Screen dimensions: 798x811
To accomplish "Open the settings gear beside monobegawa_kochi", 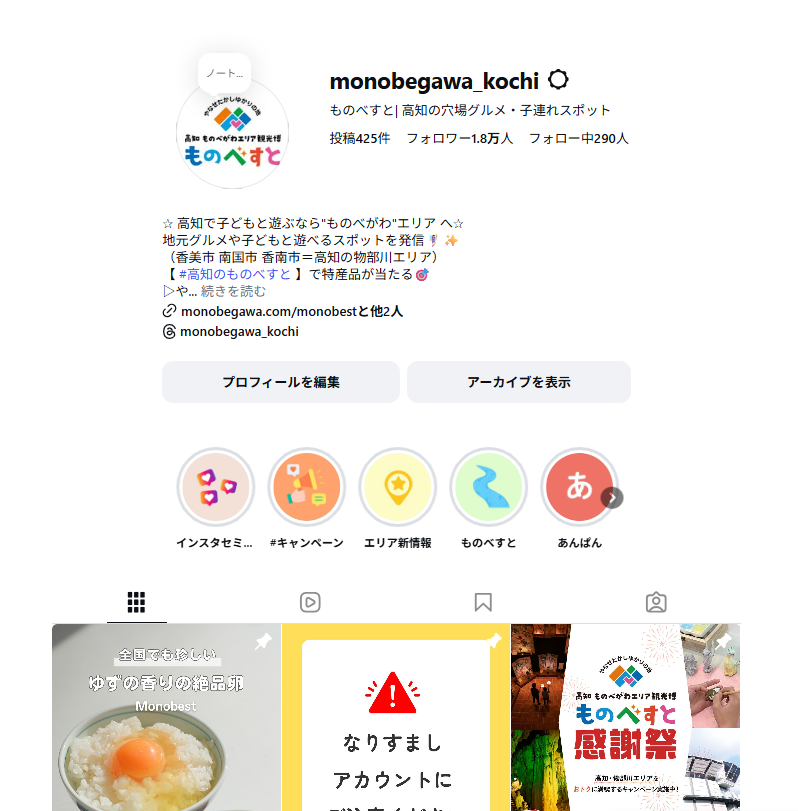I will (x=559, y=80).
